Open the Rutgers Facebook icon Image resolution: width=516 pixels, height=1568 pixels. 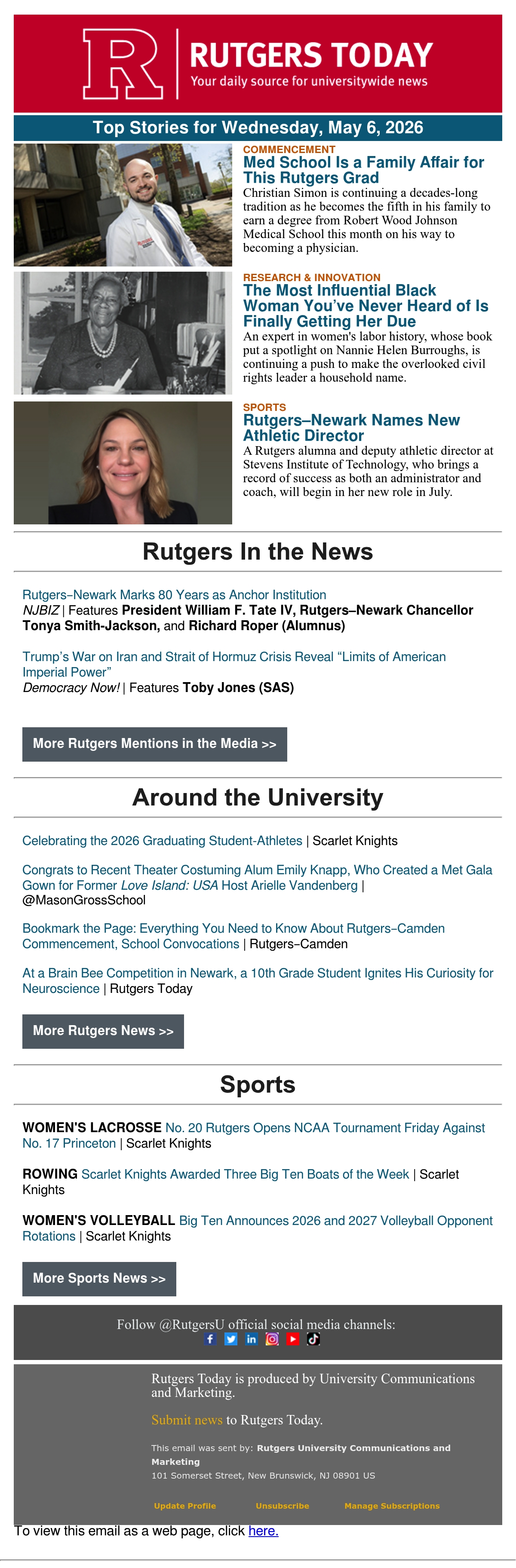coord(210,1339)
